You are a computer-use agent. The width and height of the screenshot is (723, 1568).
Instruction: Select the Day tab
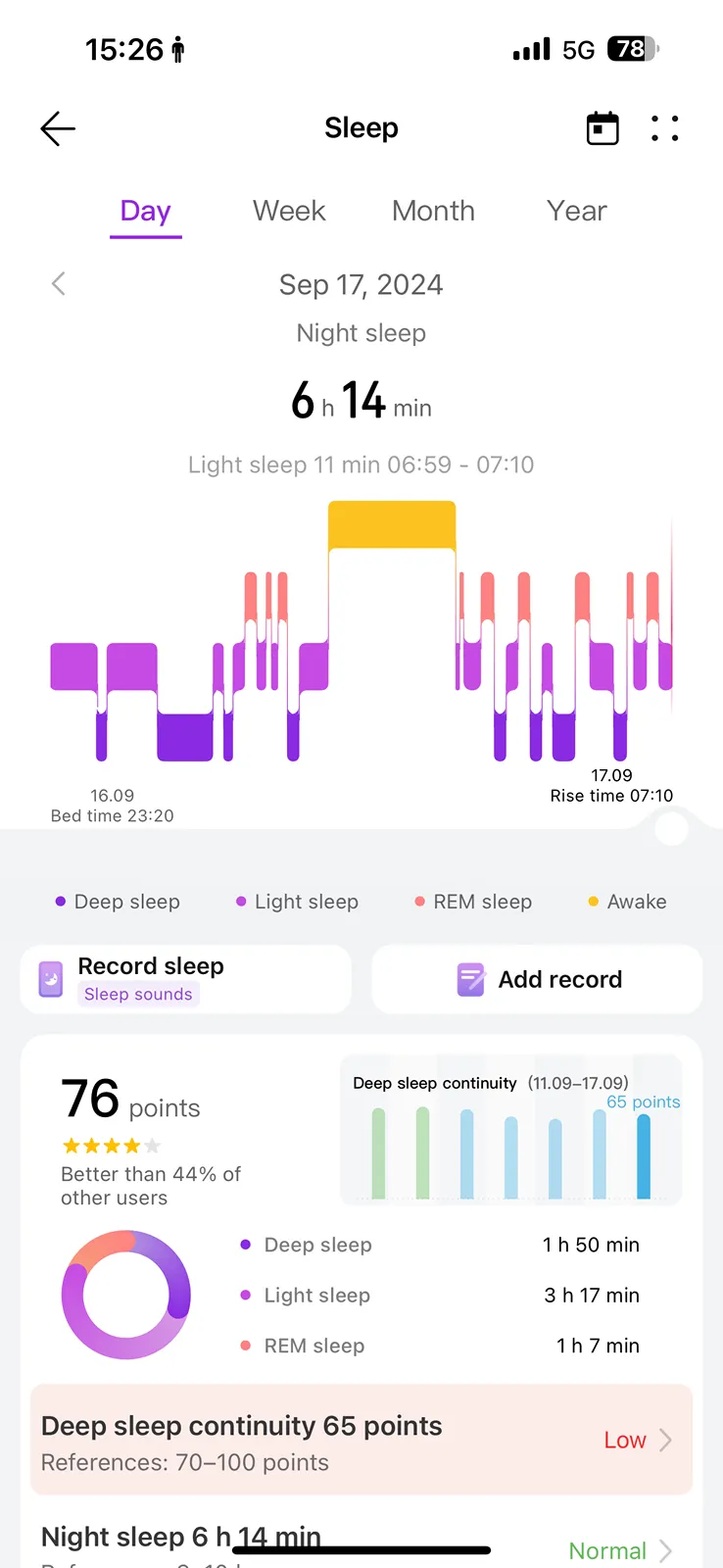click(146, 212)
